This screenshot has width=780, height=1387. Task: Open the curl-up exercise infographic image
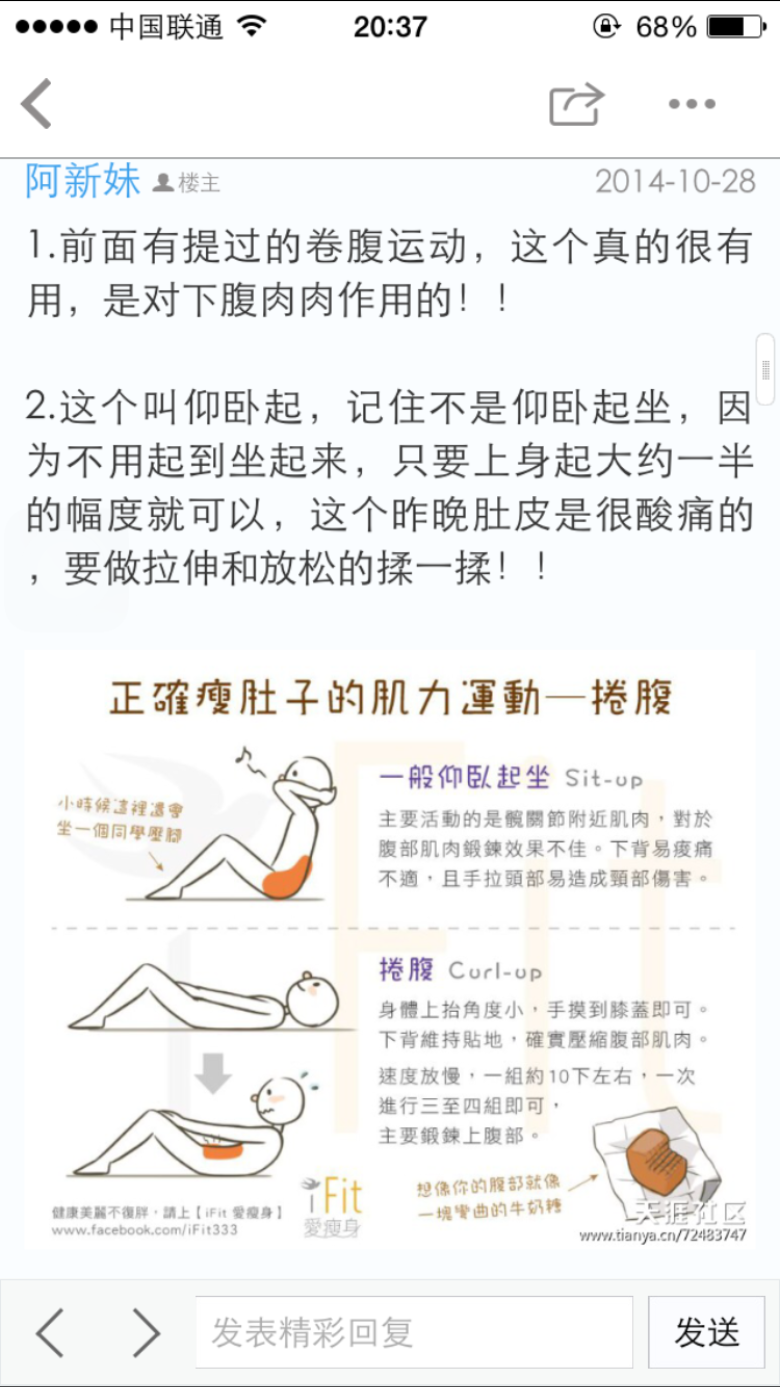tap(390, 950)
